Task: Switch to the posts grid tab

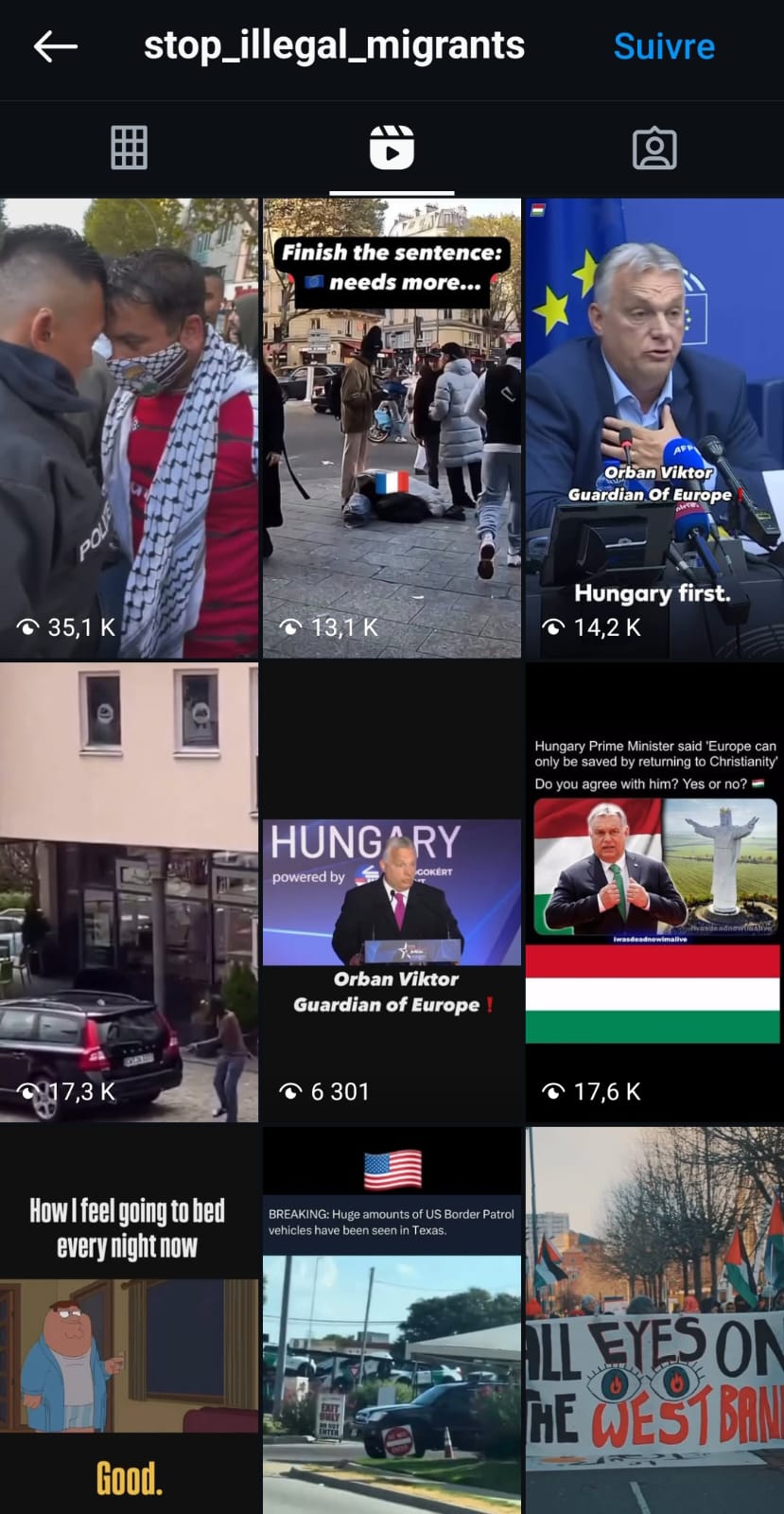Action: [130, 148]
